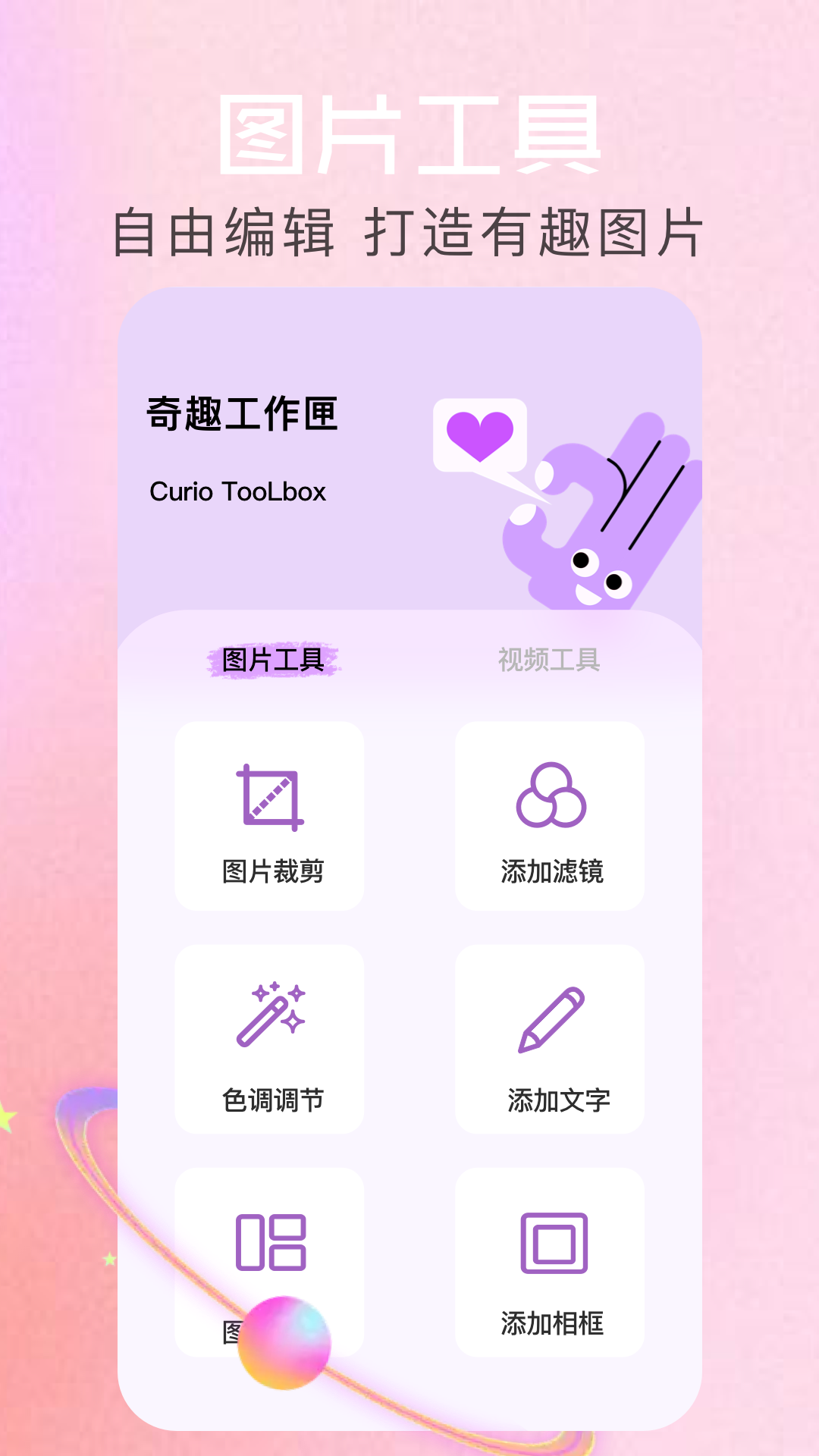The height and width of the screenshot is (1456, 819).
Task: Tap the 奇趣工作匣 title text
Action: (x=243, y=413)
